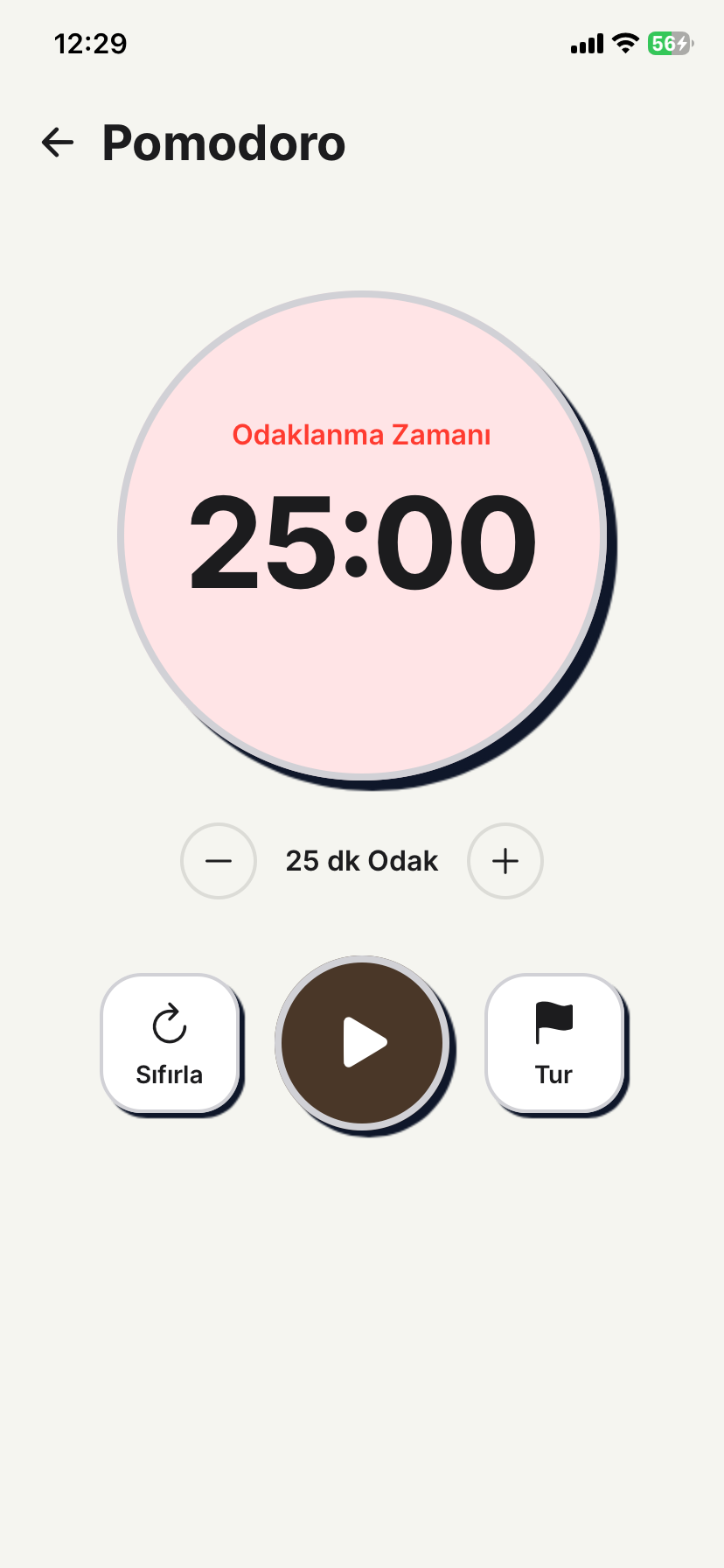Go back using the arrow next to Pomodoro

click(x=58, y=143)
